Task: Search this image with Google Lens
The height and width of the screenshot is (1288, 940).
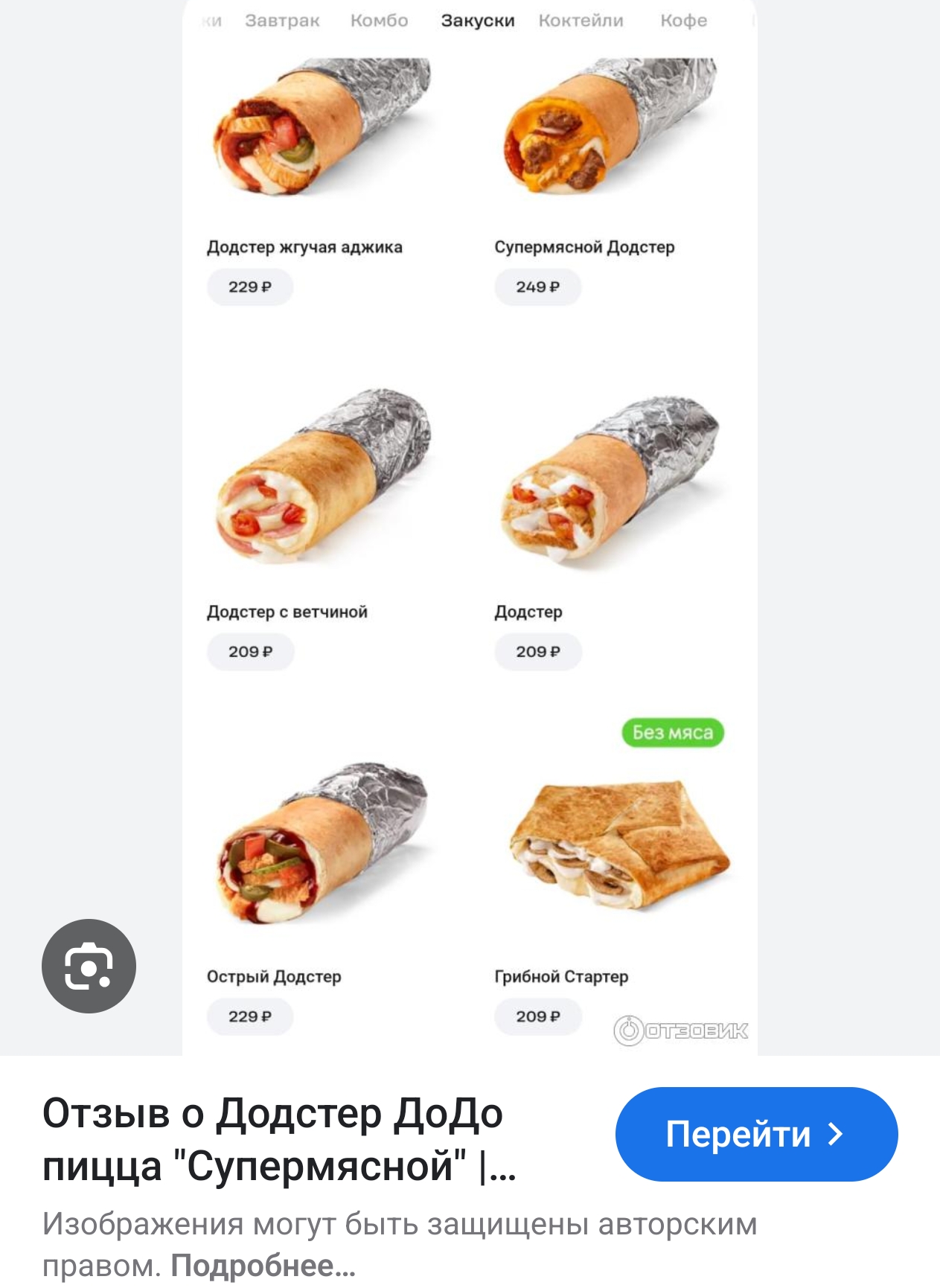Action: 89,966
